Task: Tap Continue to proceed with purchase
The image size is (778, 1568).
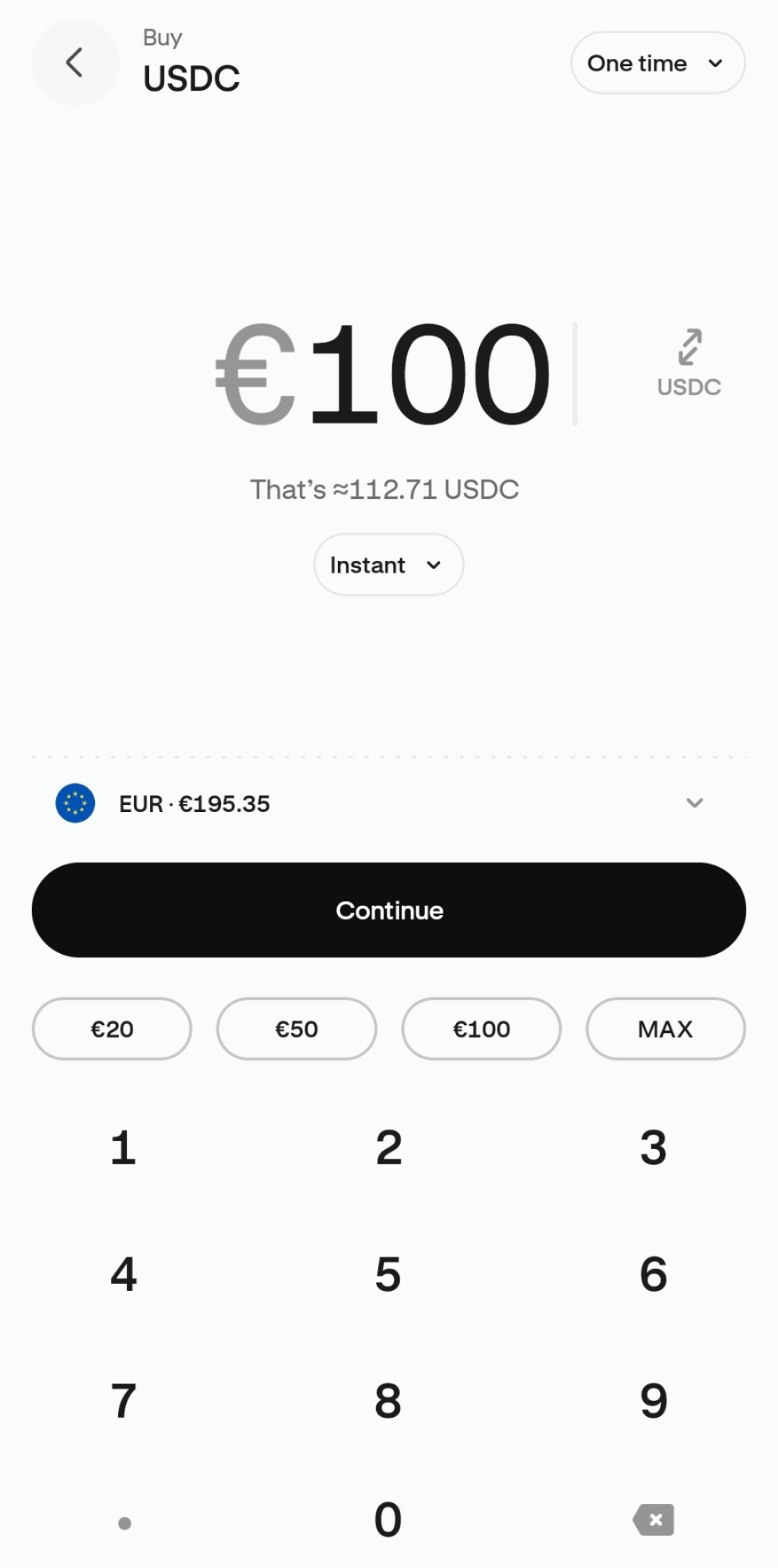Action: 389,910
